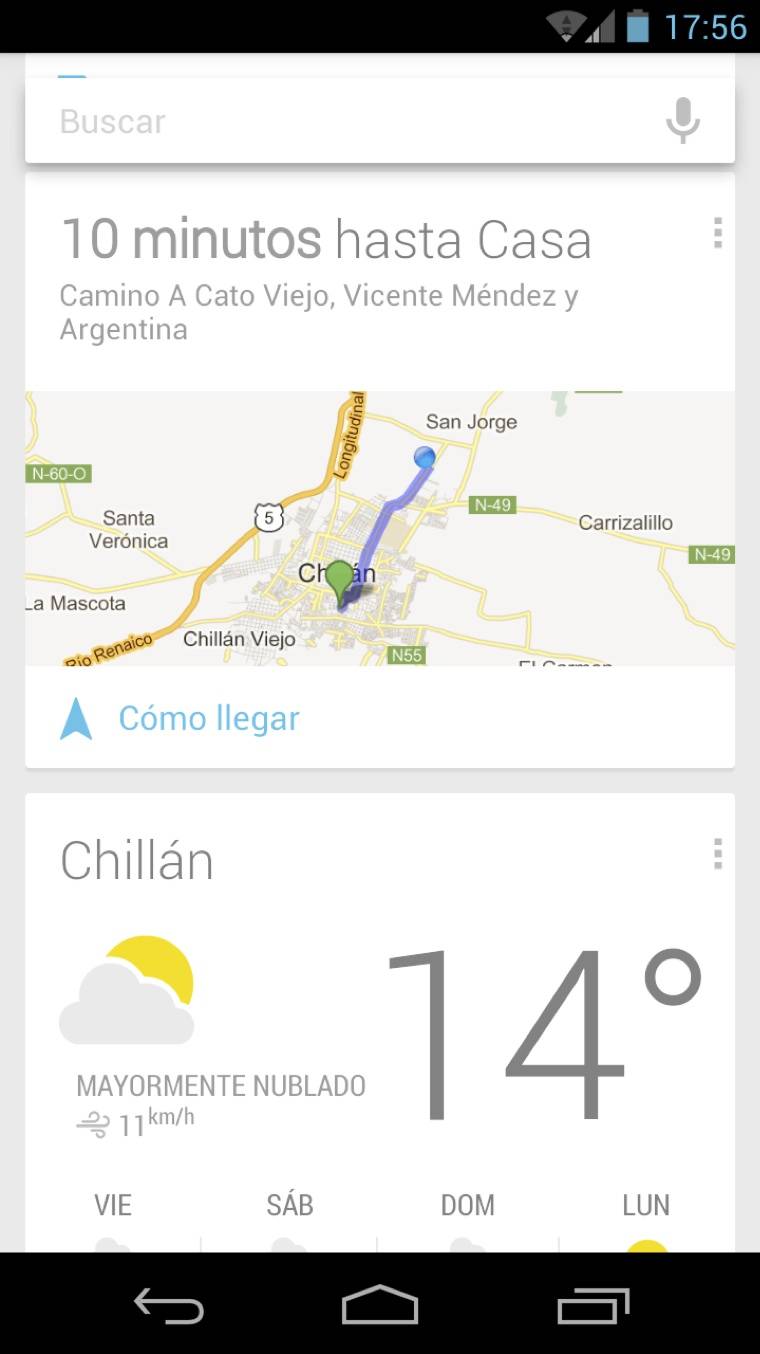Open overflow menu on the Chillán weather card
This screenshot has height=1354, width=760.
tap(717, 854)
